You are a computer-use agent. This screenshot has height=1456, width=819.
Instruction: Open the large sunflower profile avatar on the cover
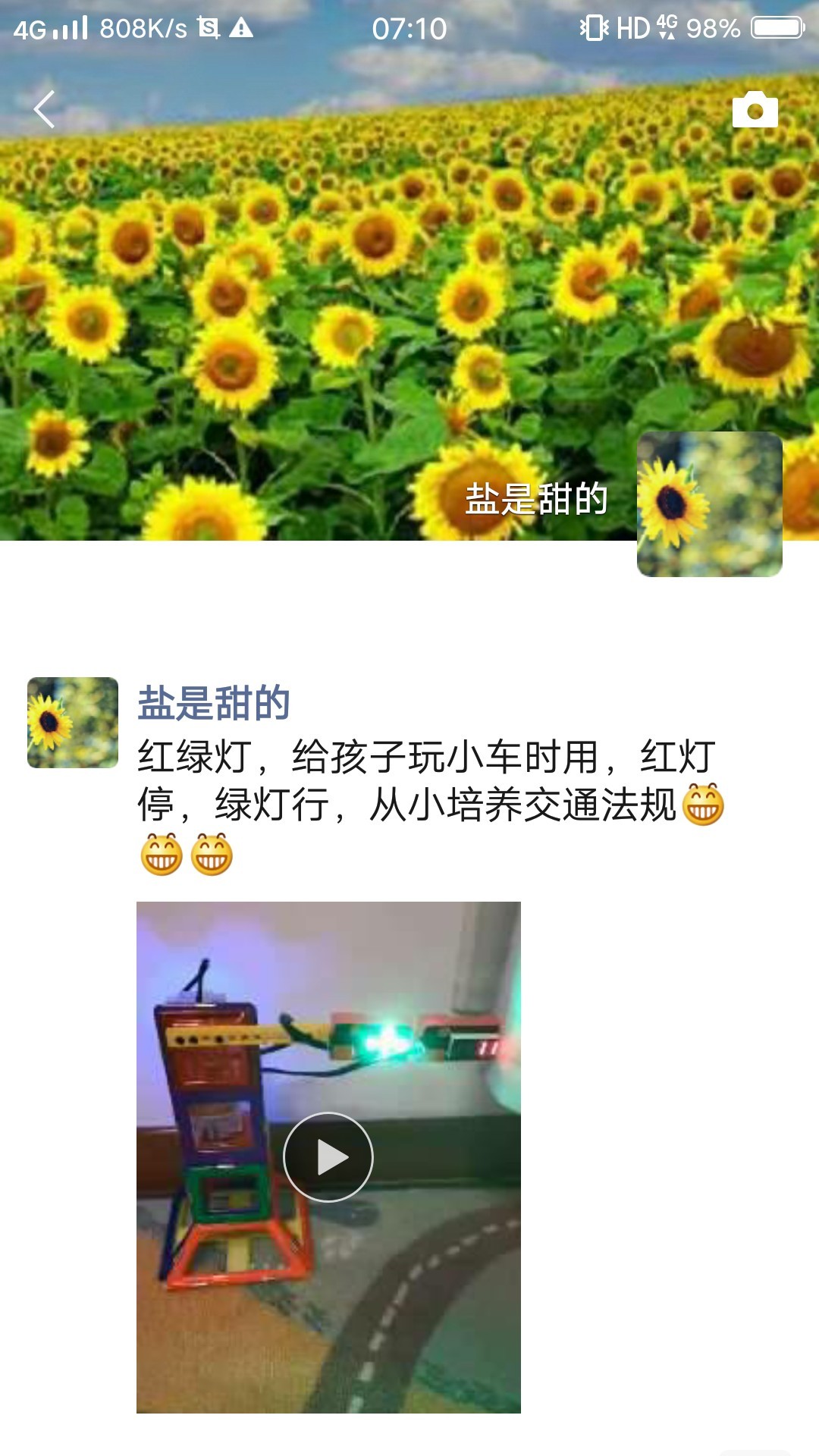click(709, 504)
